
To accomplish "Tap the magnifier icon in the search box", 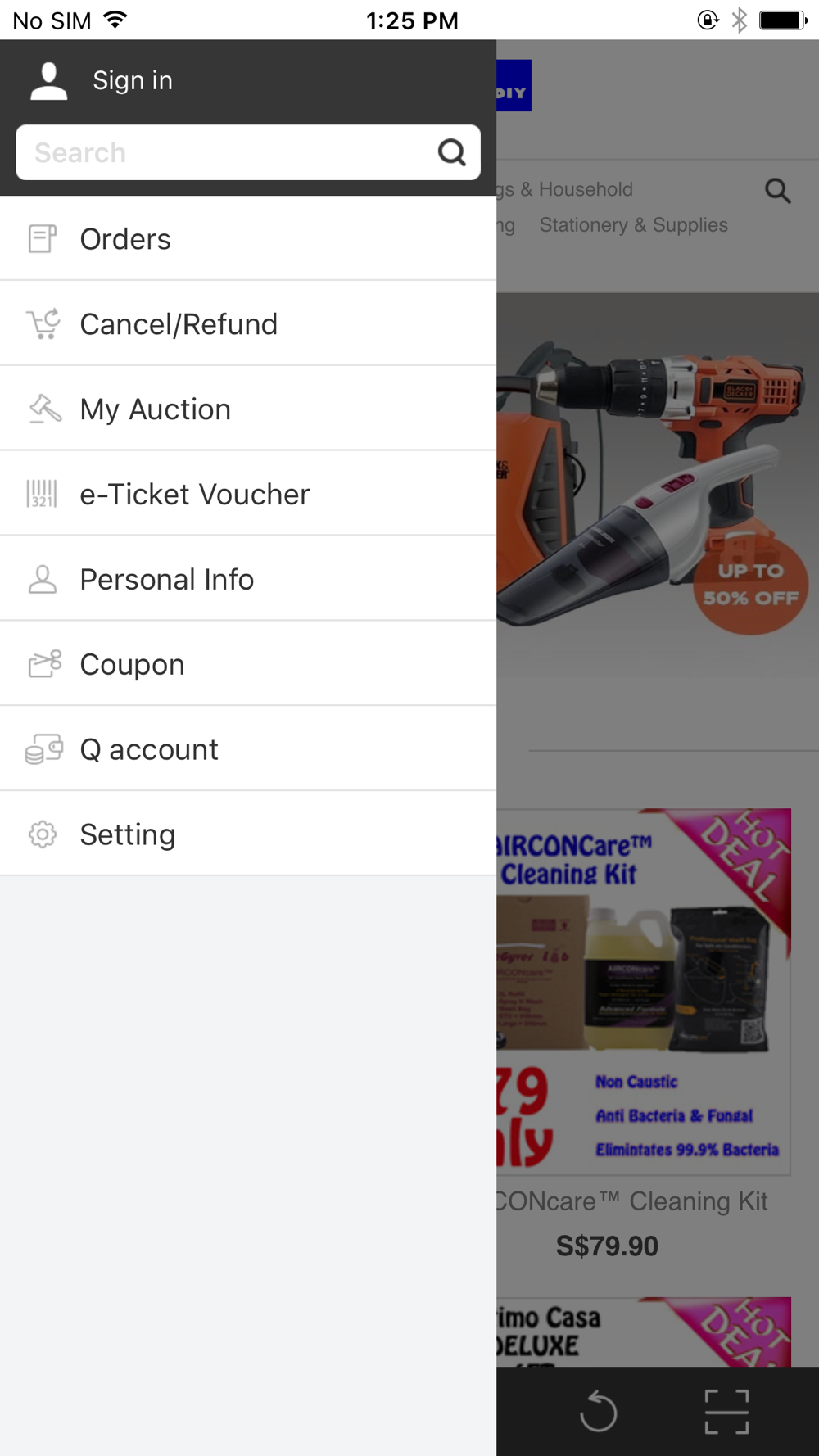I will pyautogui.click(x=451, y=152).
